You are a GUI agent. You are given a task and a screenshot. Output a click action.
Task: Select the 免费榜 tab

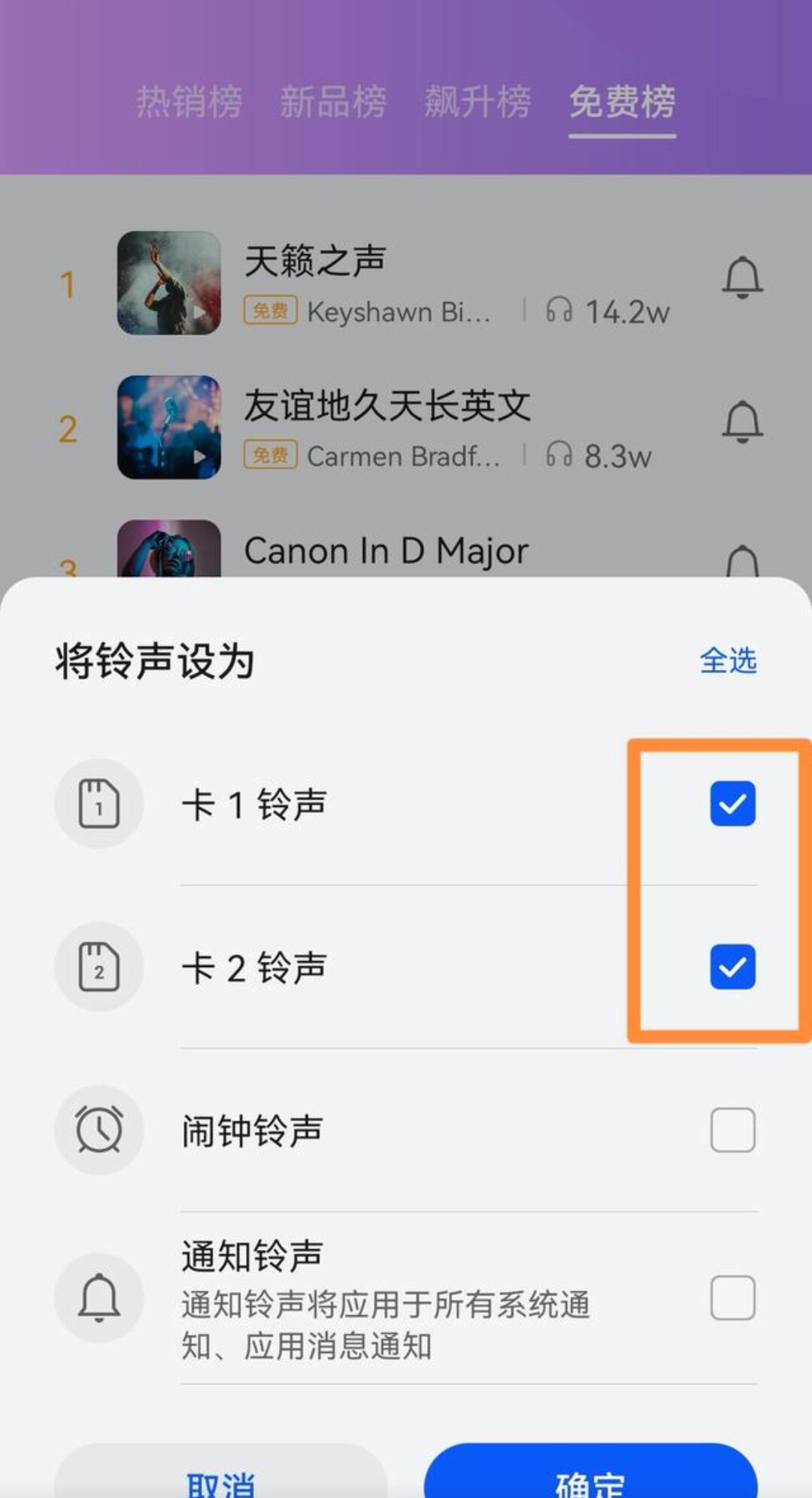[622, 102]
